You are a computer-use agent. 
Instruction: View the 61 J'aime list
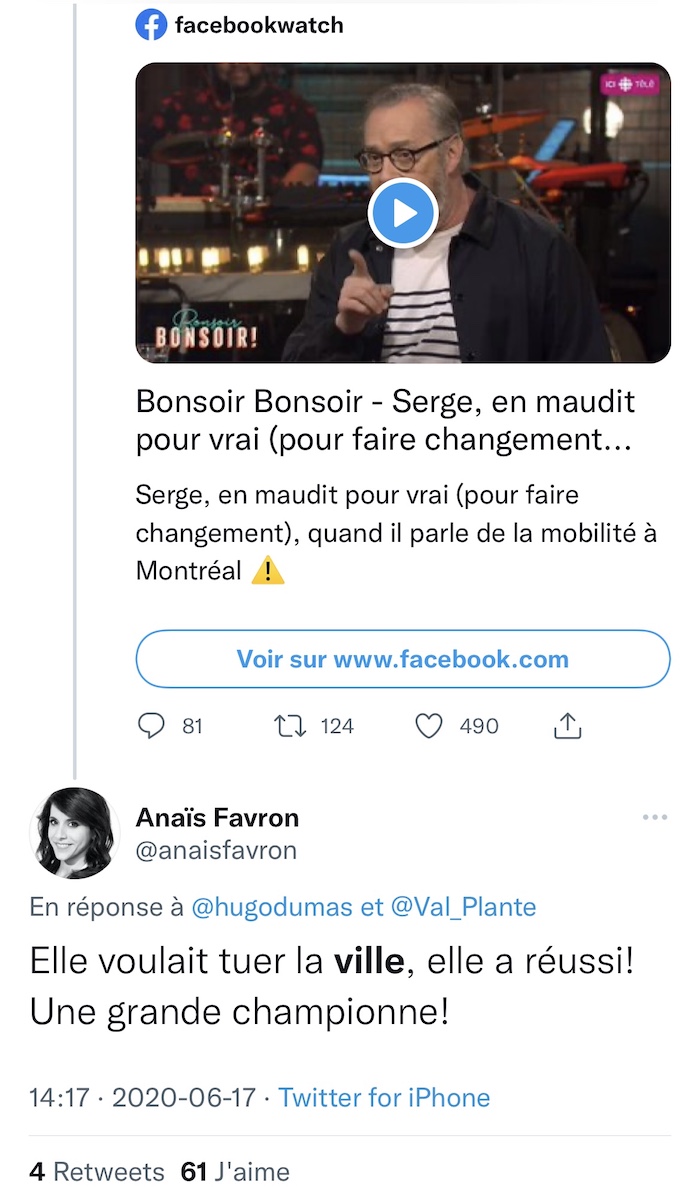click(235, 1171)
